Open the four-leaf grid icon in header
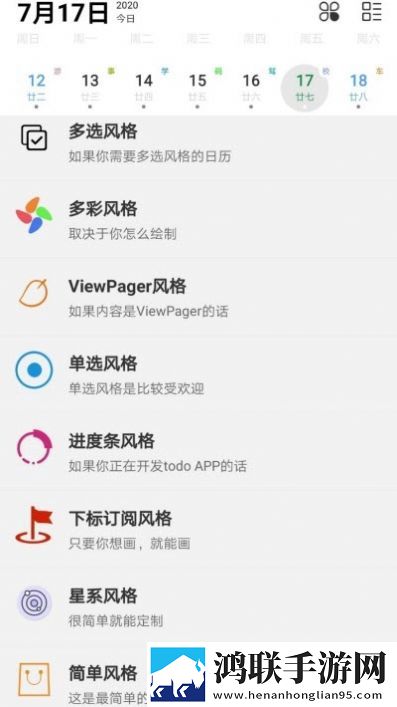Image resolution: width=397 pixels, height=707 pixels. (329, 11)
